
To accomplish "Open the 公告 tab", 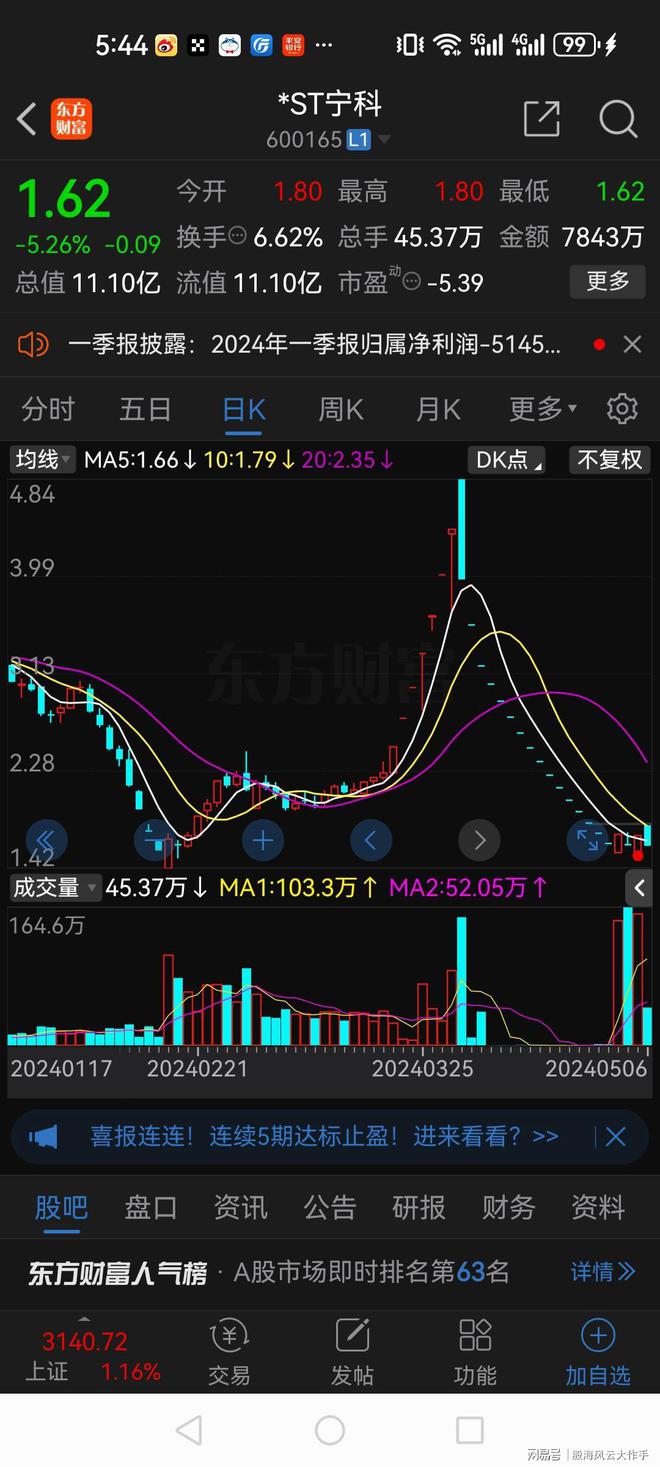I will pyautogui.click(x=330, y=1207).
